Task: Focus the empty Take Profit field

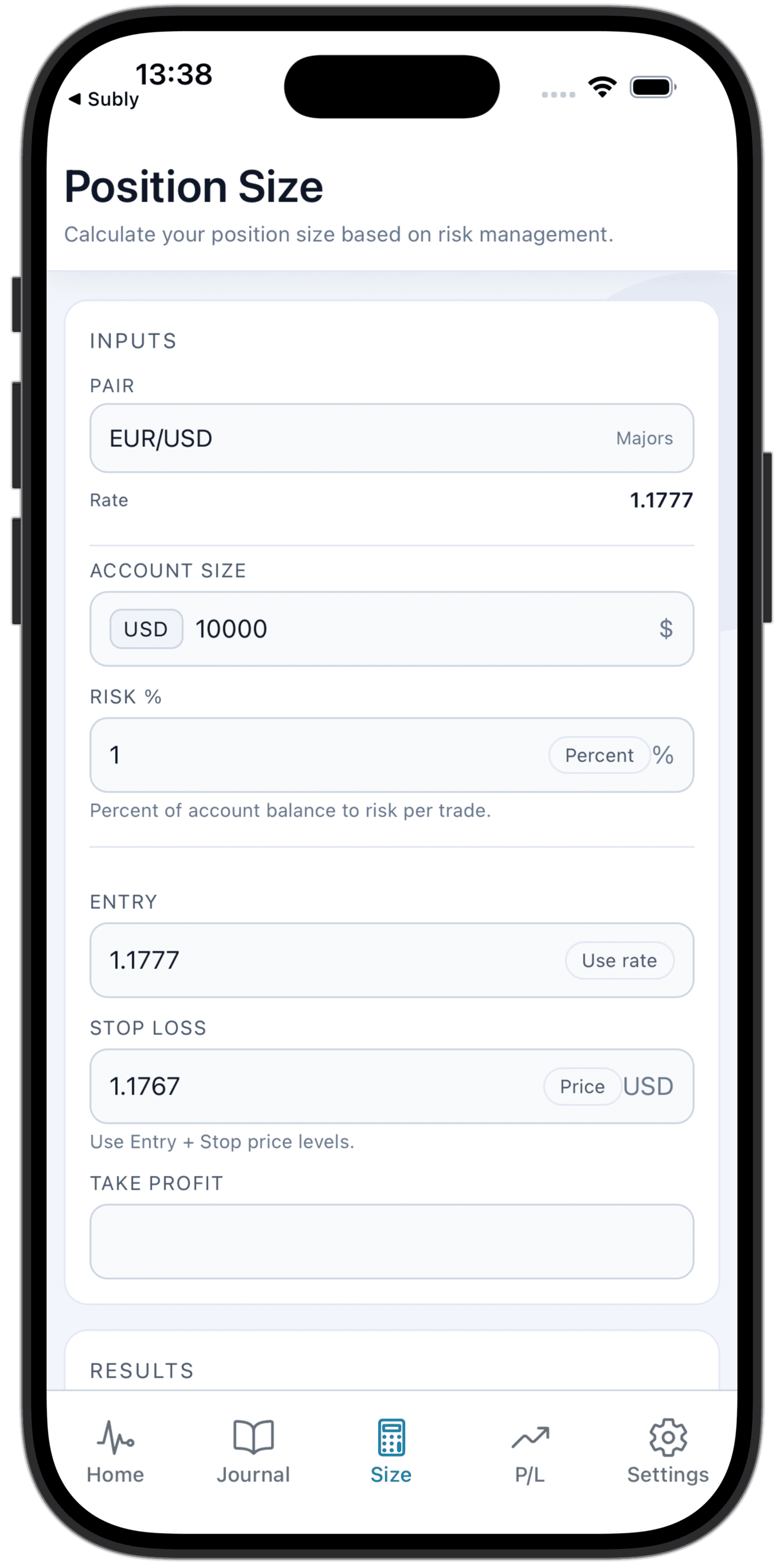Action: pyautogui.click(x=391, y=1242)
